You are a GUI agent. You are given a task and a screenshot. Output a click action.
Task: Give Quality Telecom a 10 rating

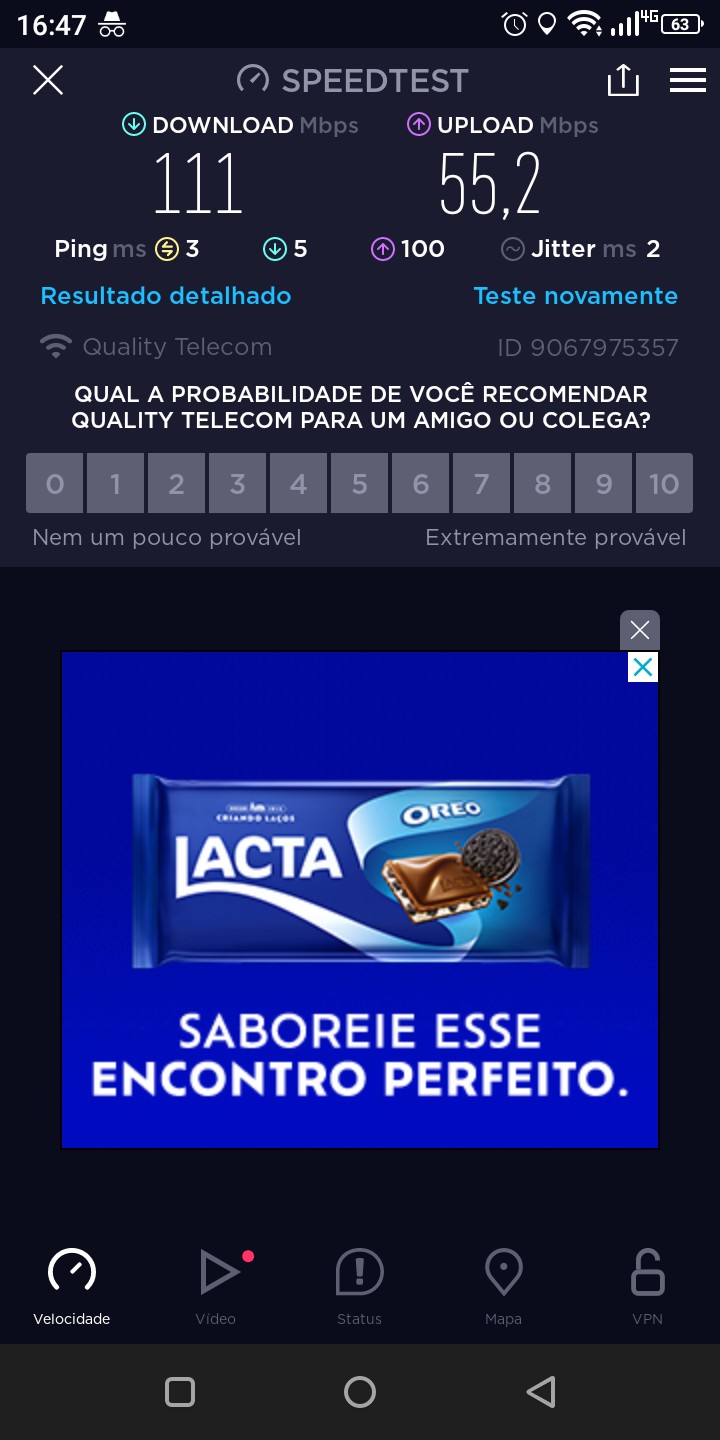(x=664, y=484)
